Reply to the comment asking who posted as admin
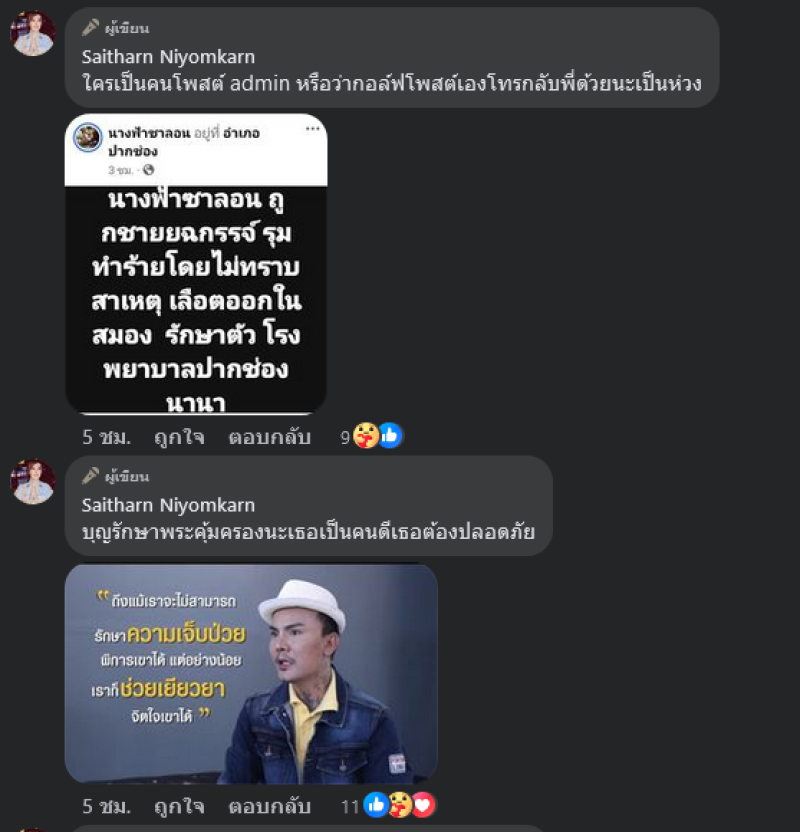 click(269, 437)
